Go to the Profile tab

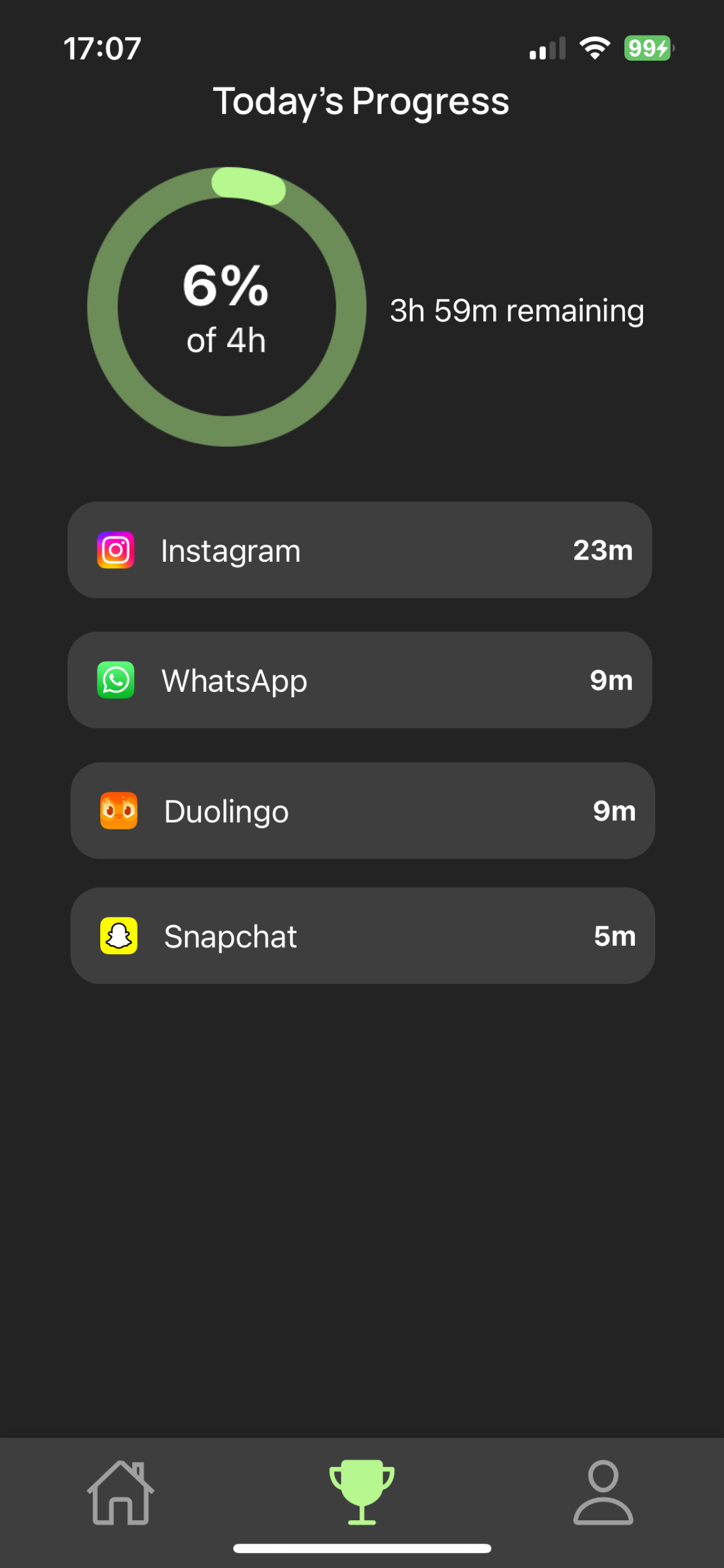603,1492
